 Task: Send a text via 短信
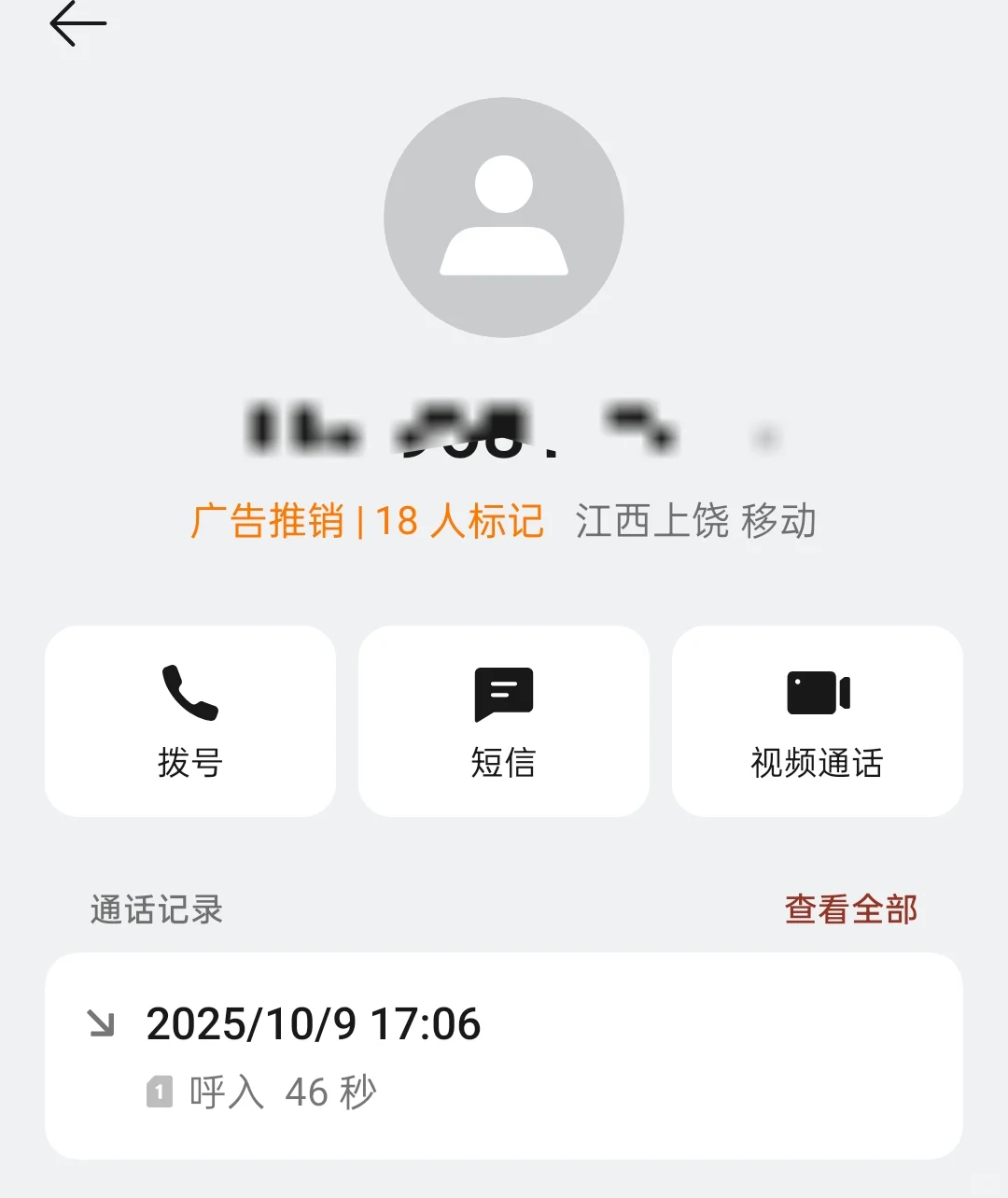(x=504, y=721)
